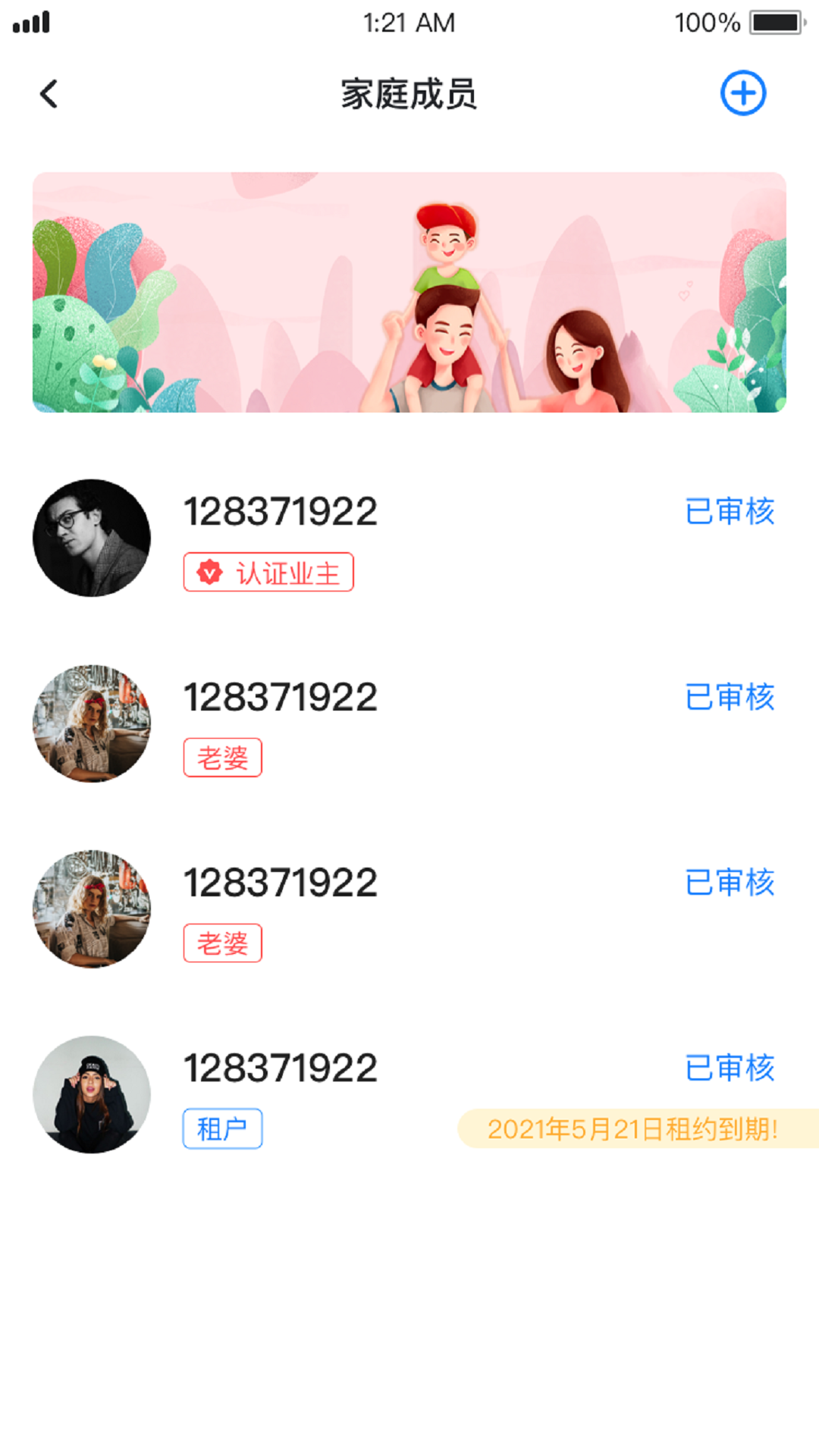Tap 已审核 status beside the tenant member
819x1456 pixels.
pyautogui.click(x=729, y=1068)
